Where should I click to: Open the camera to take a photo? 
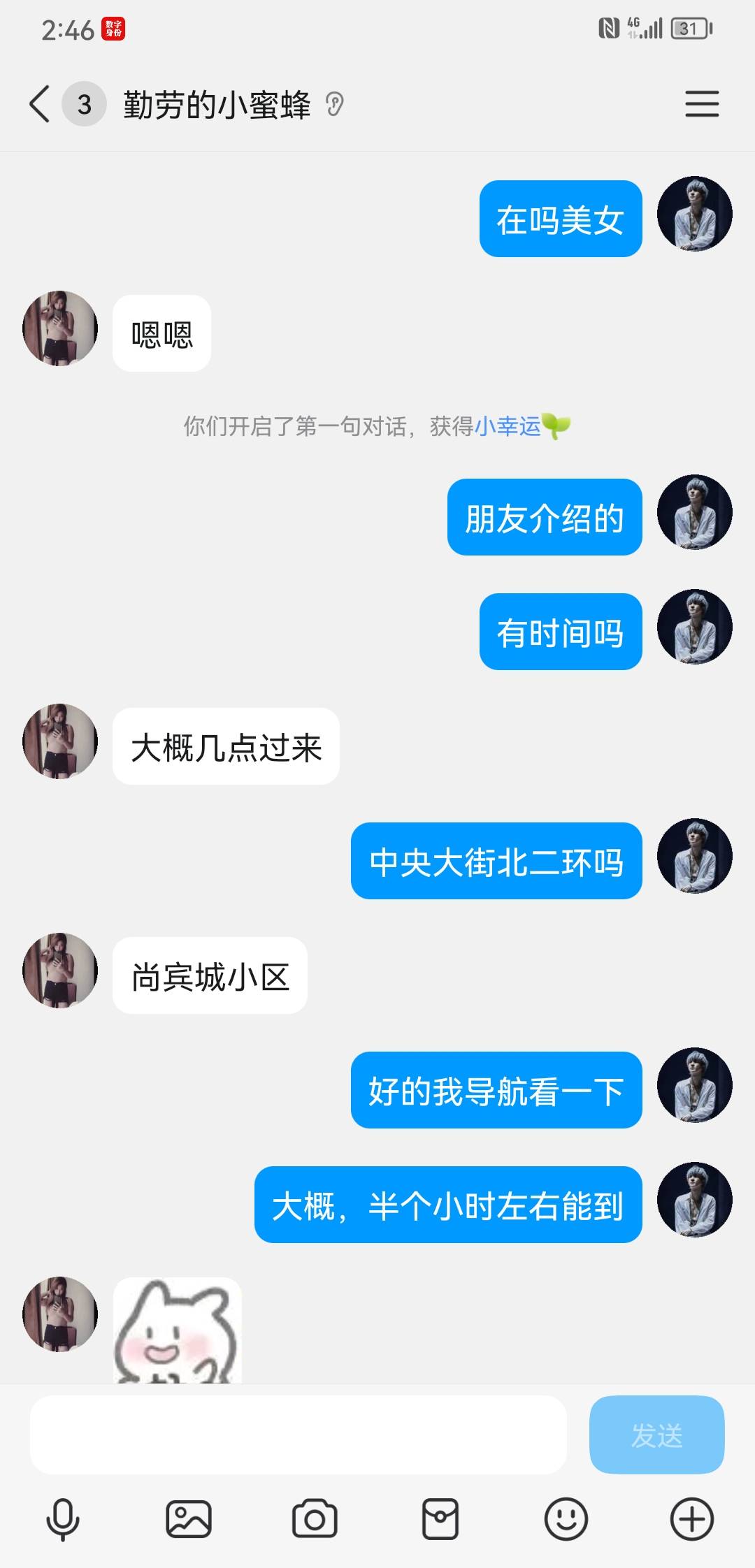click(x=312, y=1518)
